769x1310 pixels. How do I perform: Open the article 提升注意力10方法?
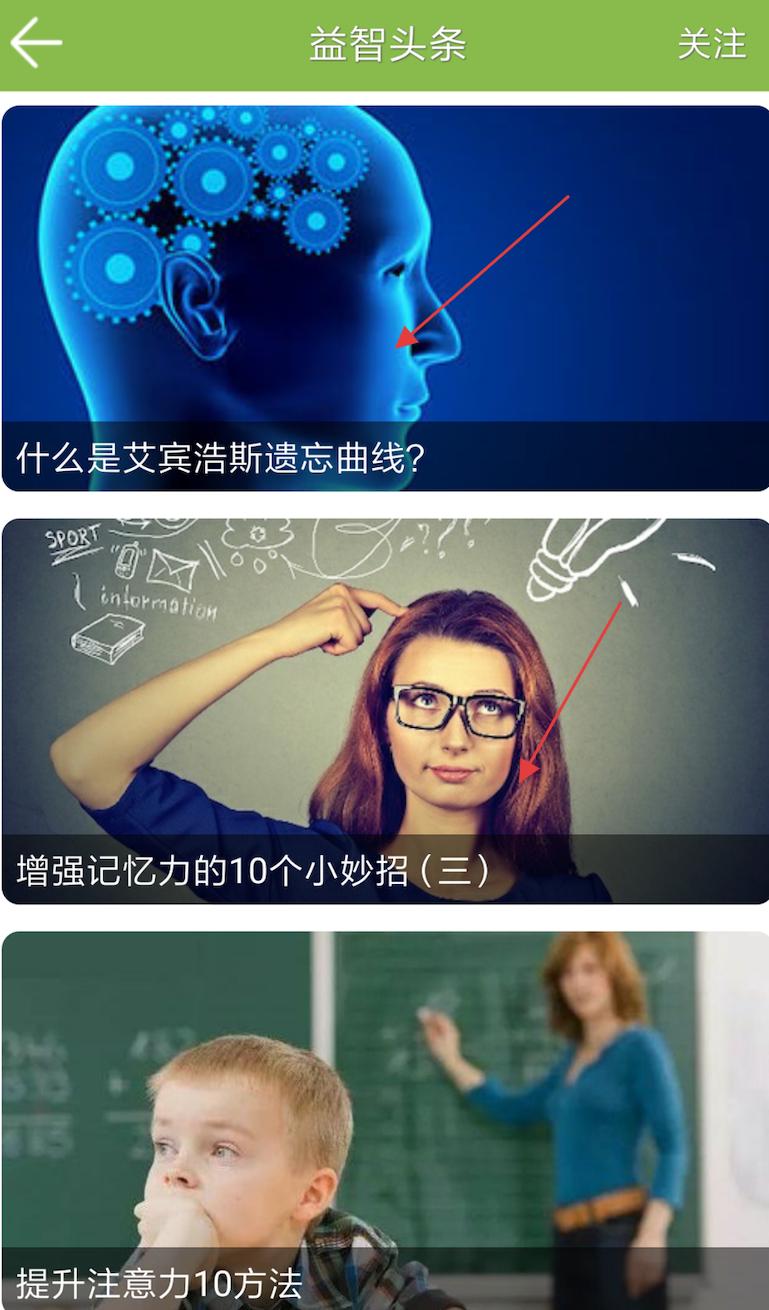click(x=385, y=1120)
